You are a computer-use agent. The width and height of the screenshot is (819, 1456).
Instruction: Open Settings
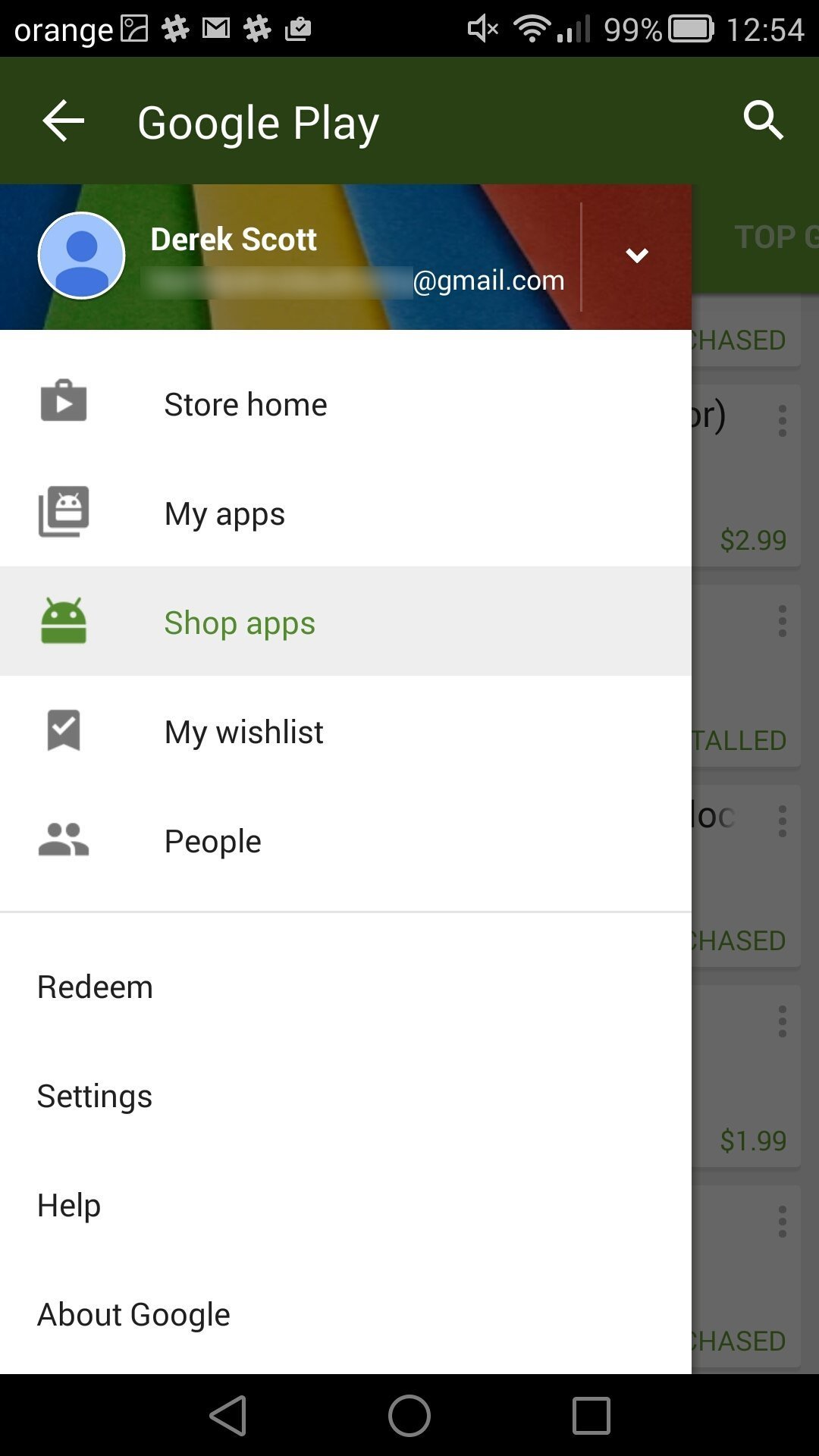tap(95, 1097)
